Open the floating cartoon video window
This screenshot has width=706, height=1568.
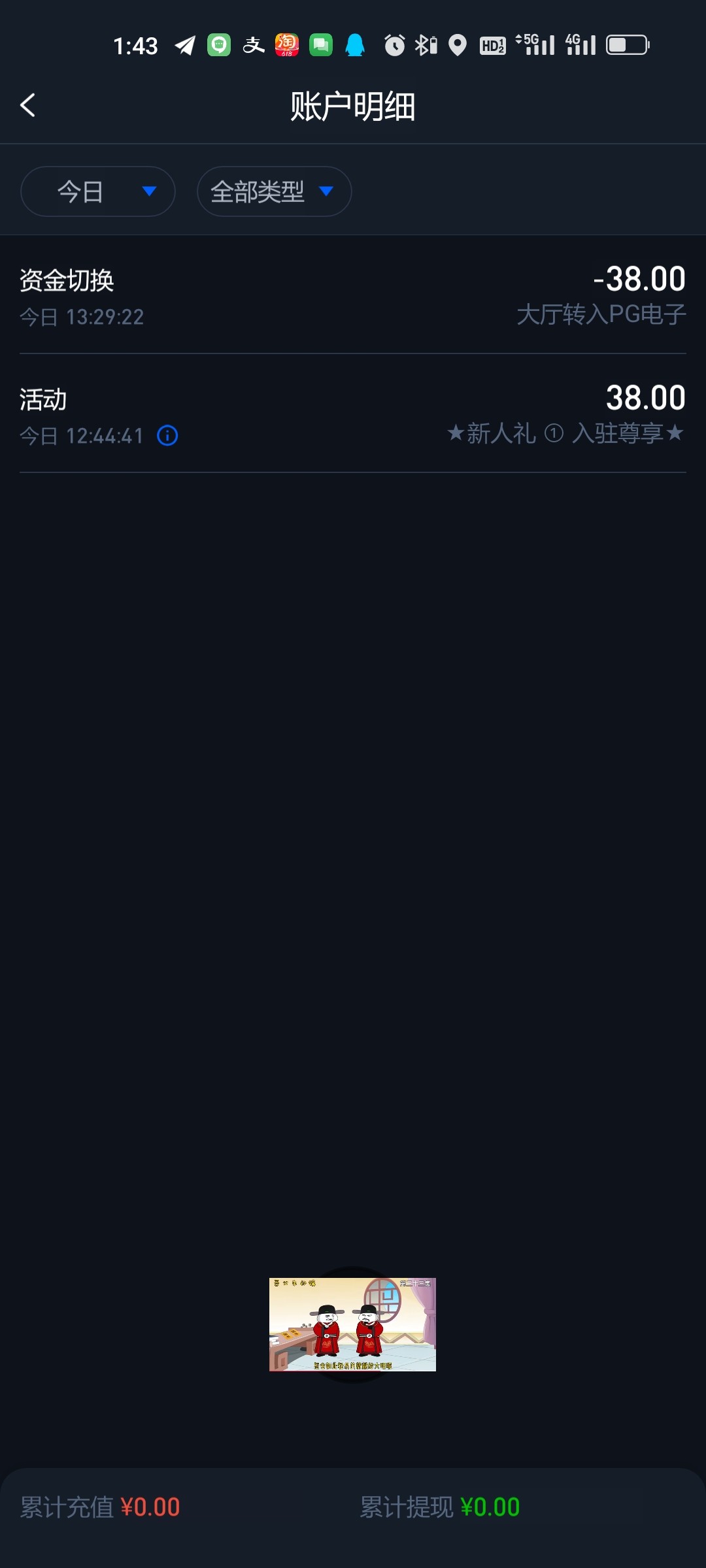click(x=352, y=1324)
